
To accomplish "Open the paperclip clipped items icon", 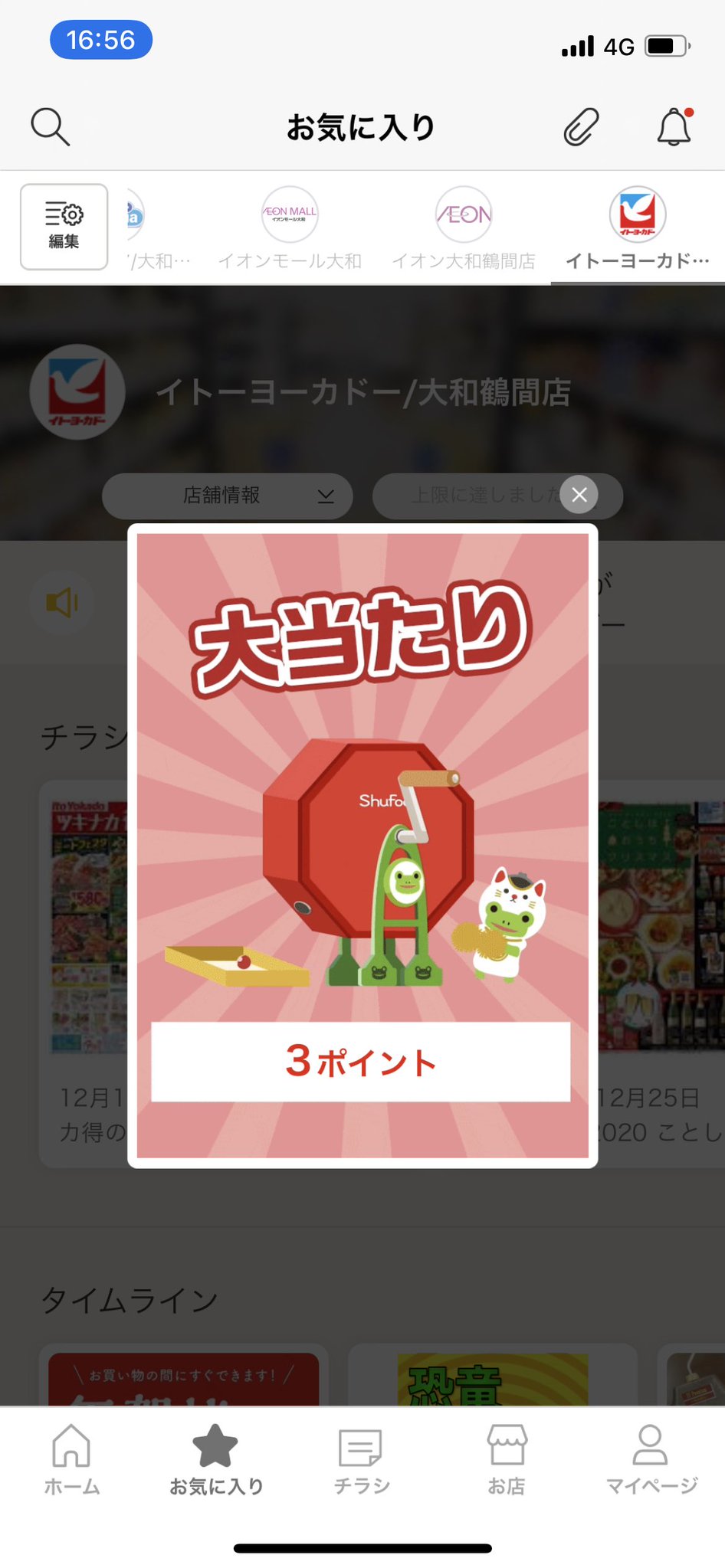I will click(x=581, y=126).
